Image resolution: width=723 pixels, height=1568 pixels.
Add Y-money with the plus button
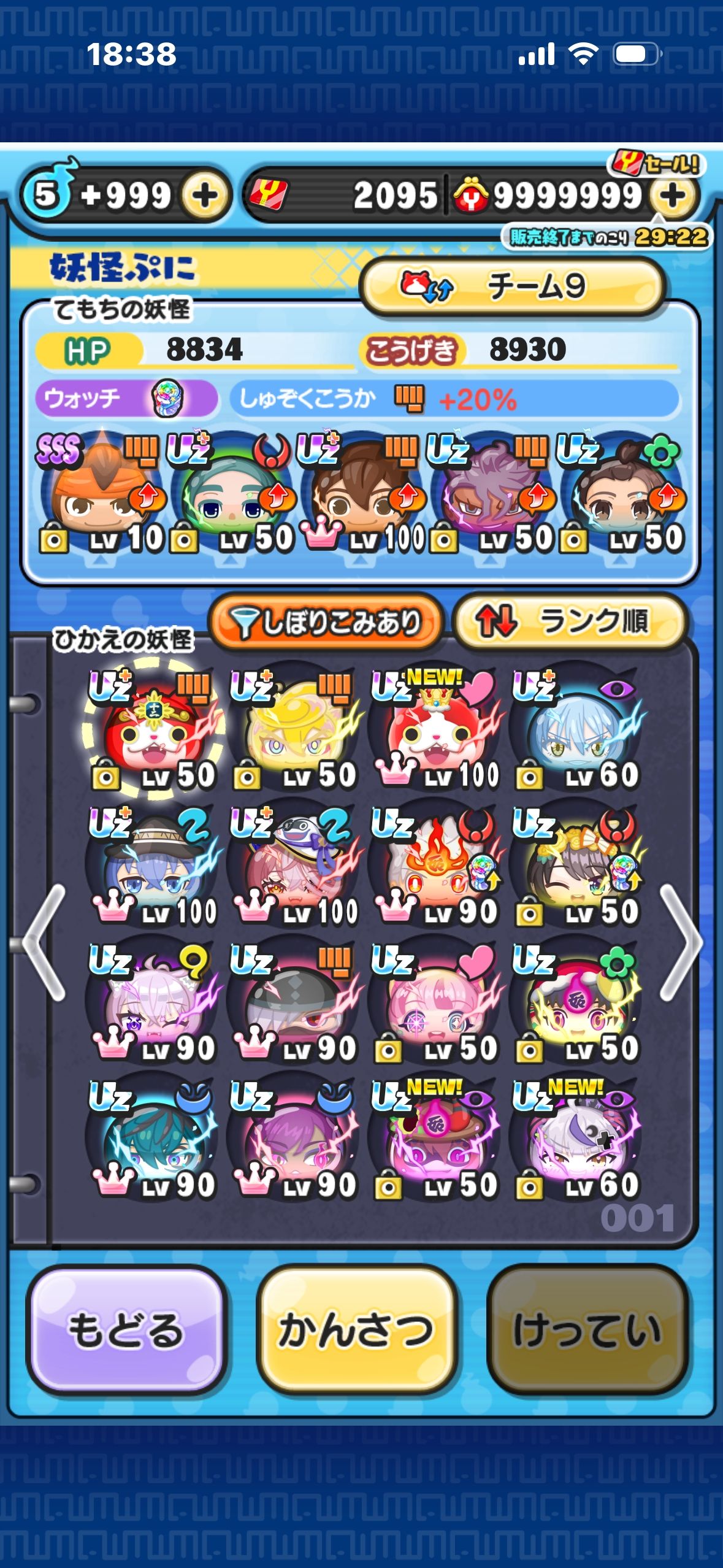673,196
